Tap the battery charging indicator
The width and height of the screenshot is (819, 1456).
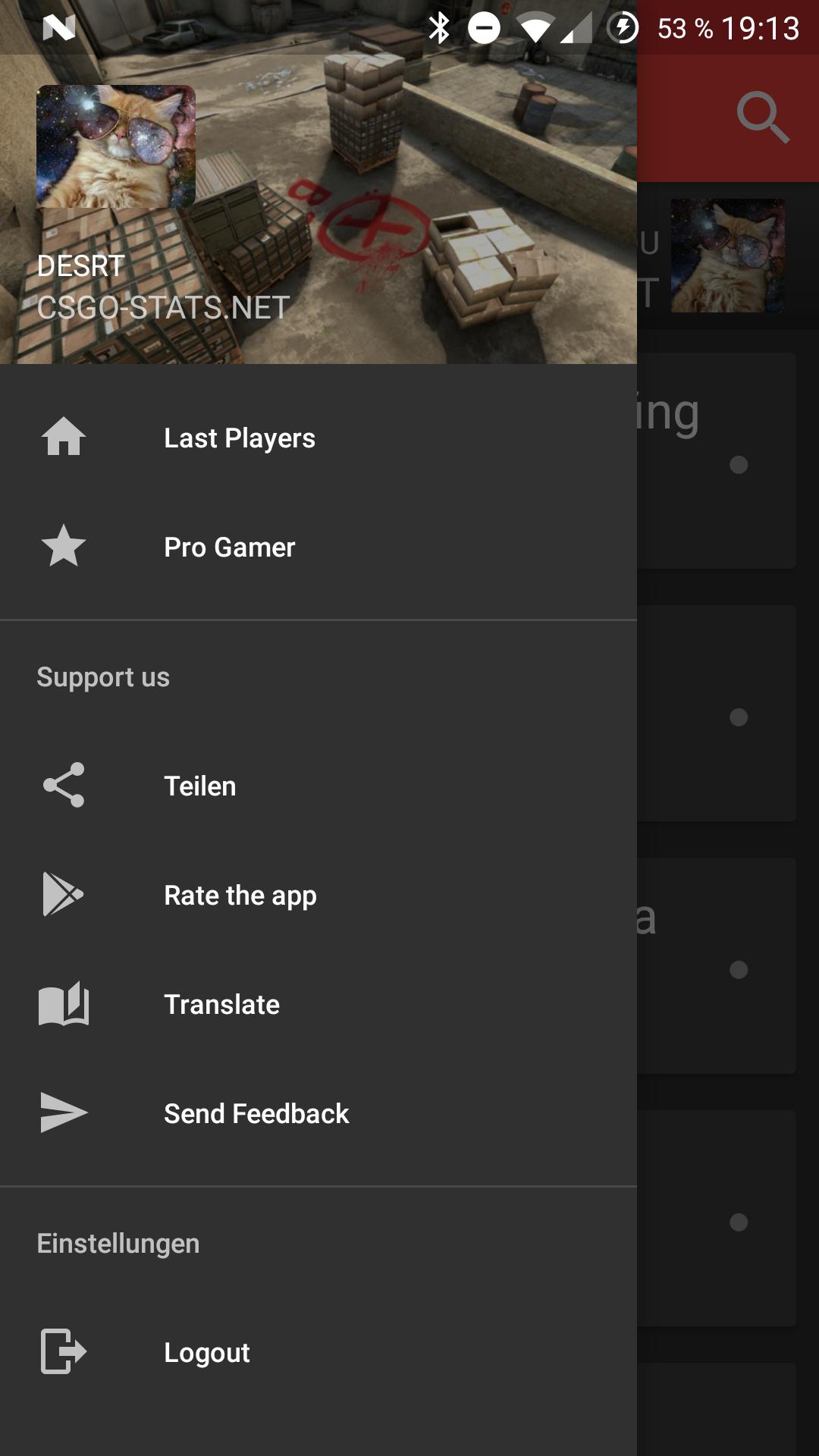tap(622, 26)
